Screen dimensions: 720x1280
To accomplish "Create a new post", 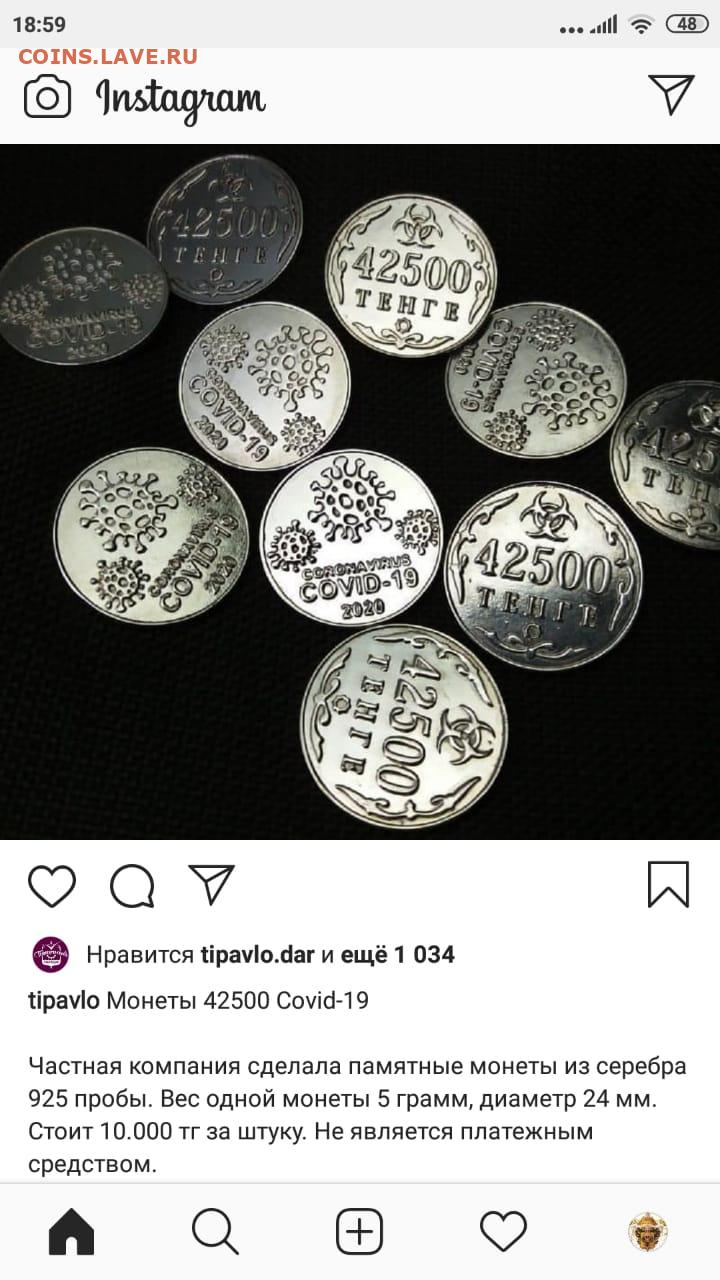I will click(359, 1231).
